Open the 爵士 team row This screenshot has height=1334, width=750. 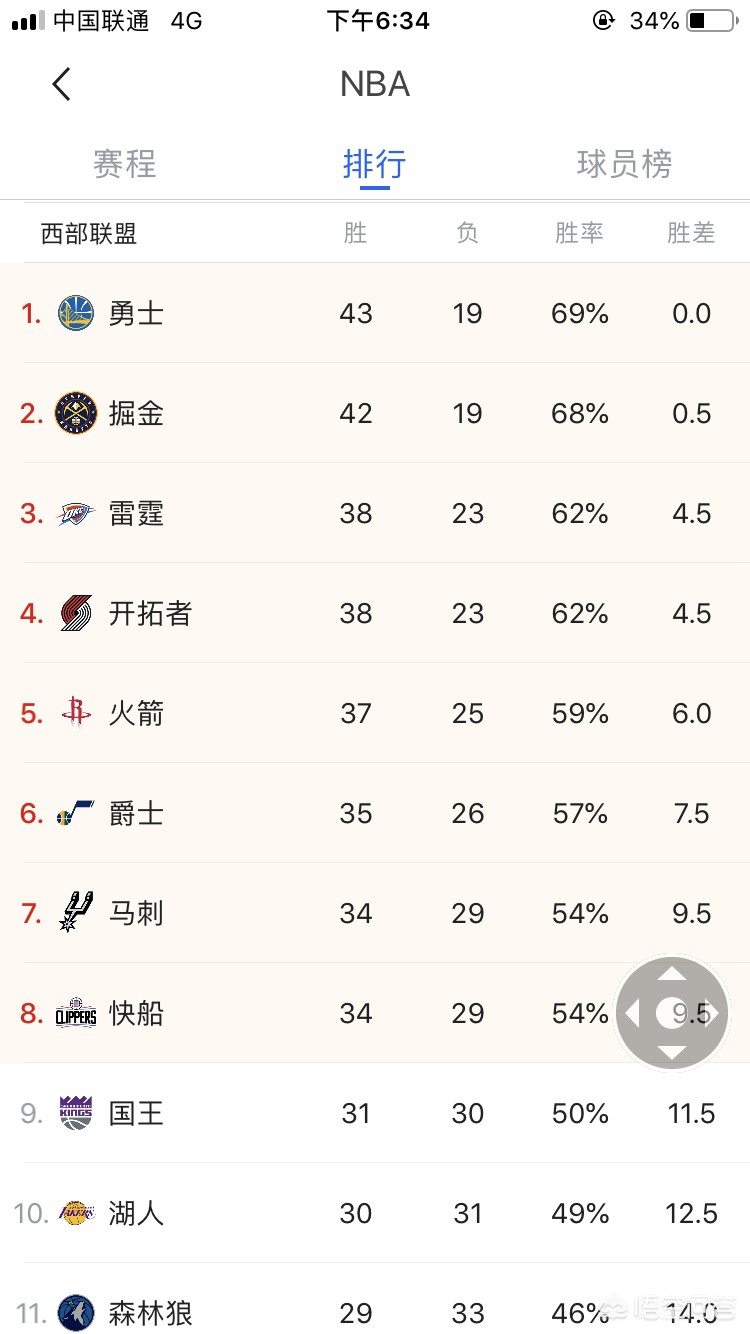[x=375, y=813]
